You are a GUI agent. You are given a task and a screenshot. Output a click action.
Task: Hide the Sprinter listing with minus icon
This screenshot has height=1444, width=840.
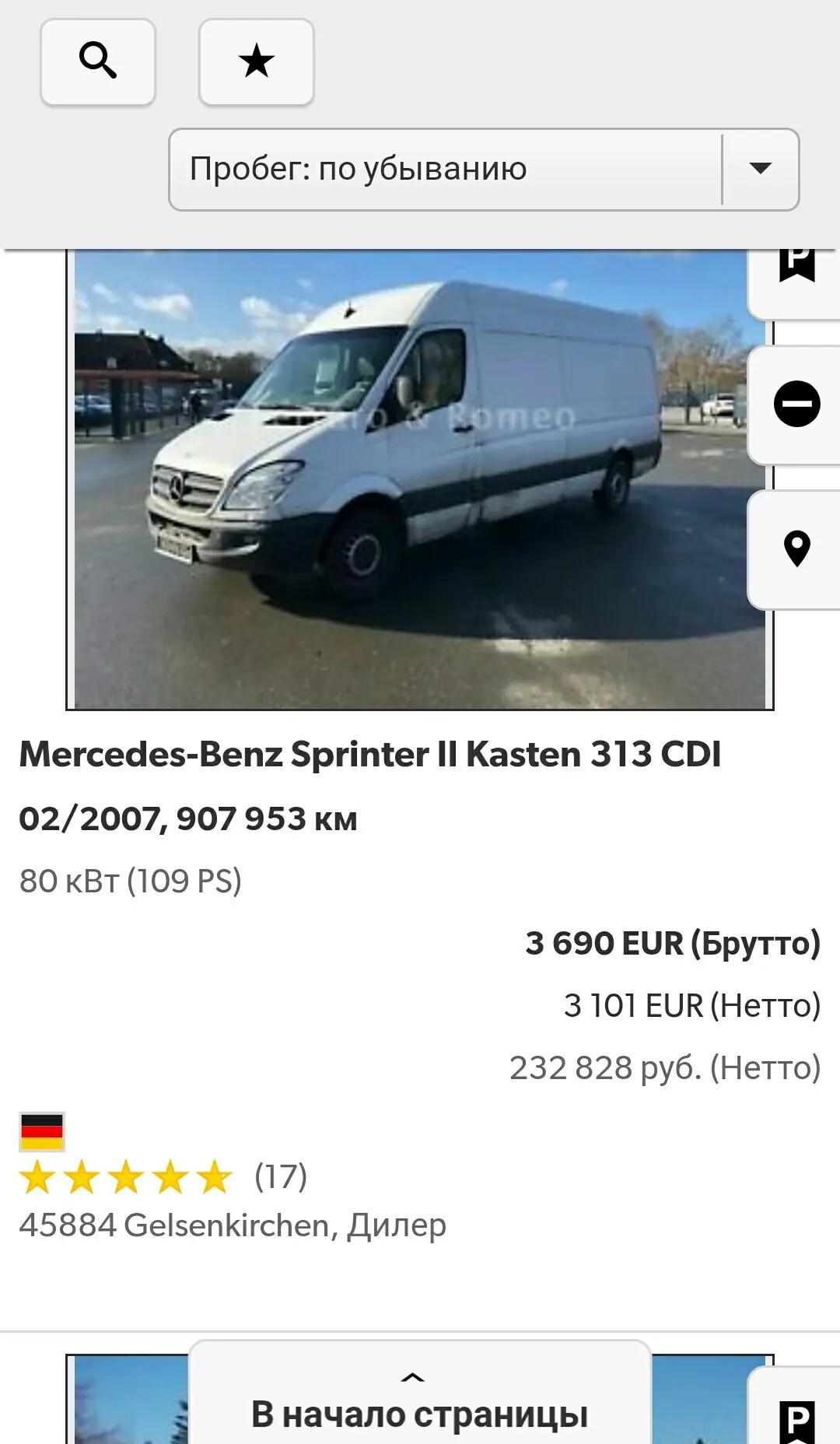coord(796,405)
